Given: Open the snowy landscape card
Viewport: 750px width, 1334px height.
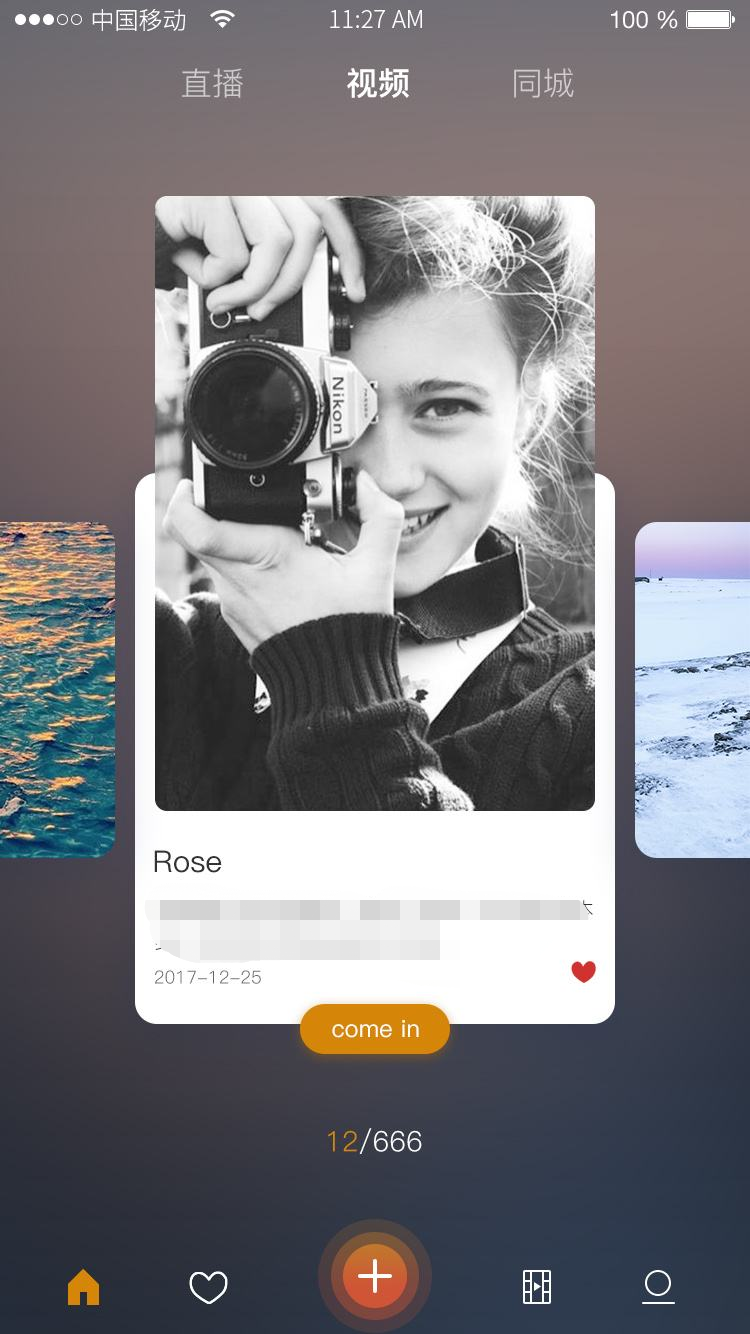Looking at the screenshot, I should 692,689.
